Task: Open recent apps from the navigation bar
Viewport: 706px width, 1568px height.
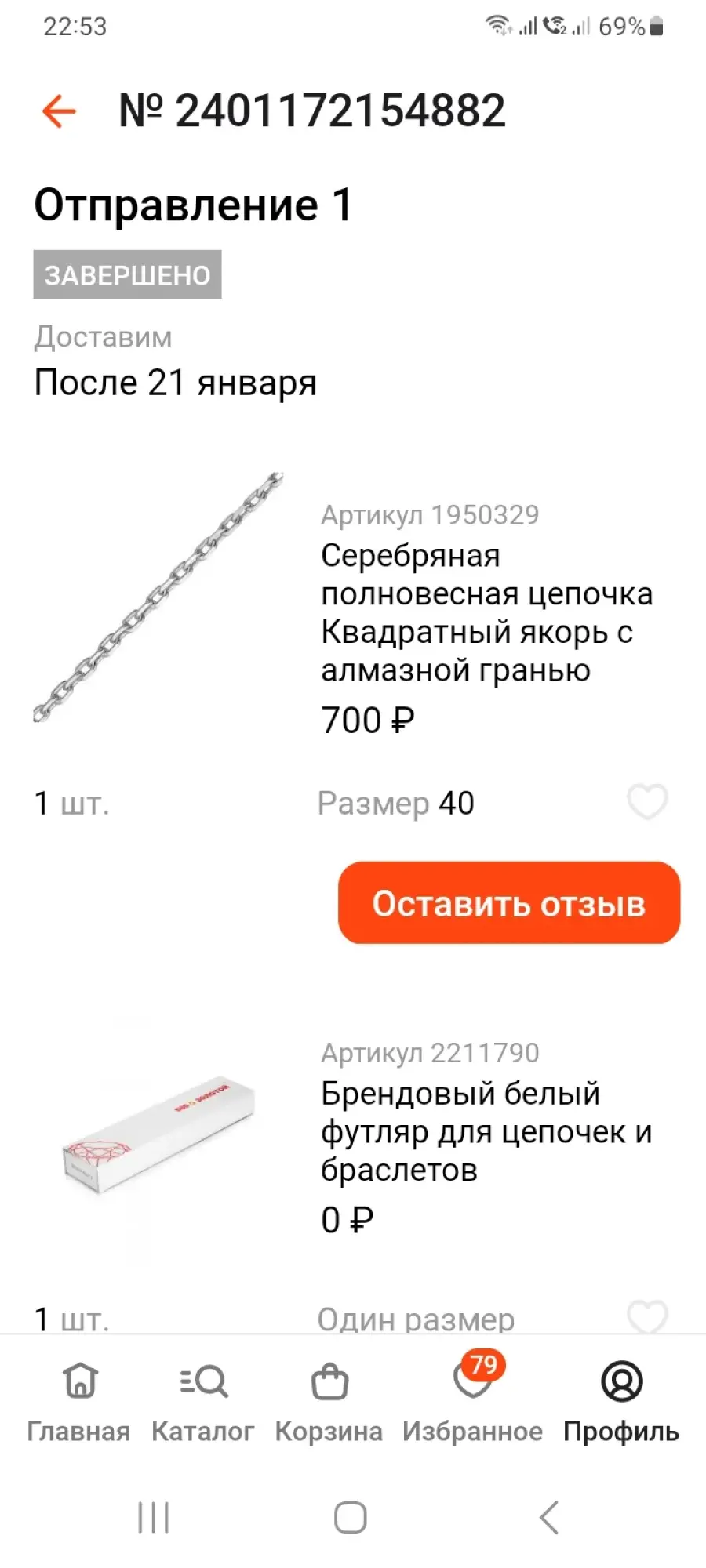Action: pos(154,1518)
